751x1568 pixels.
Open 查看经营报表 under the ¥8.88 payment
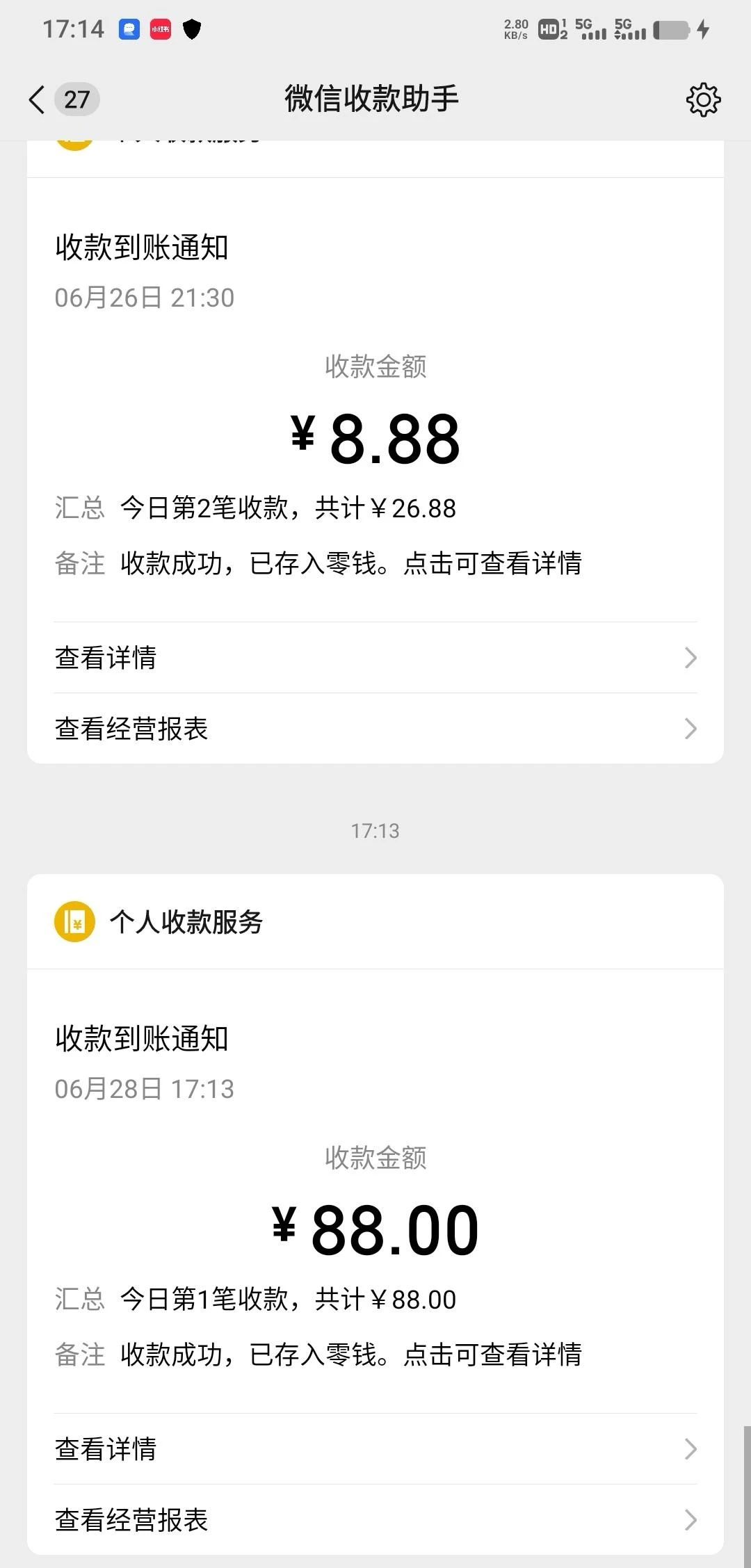375,729
